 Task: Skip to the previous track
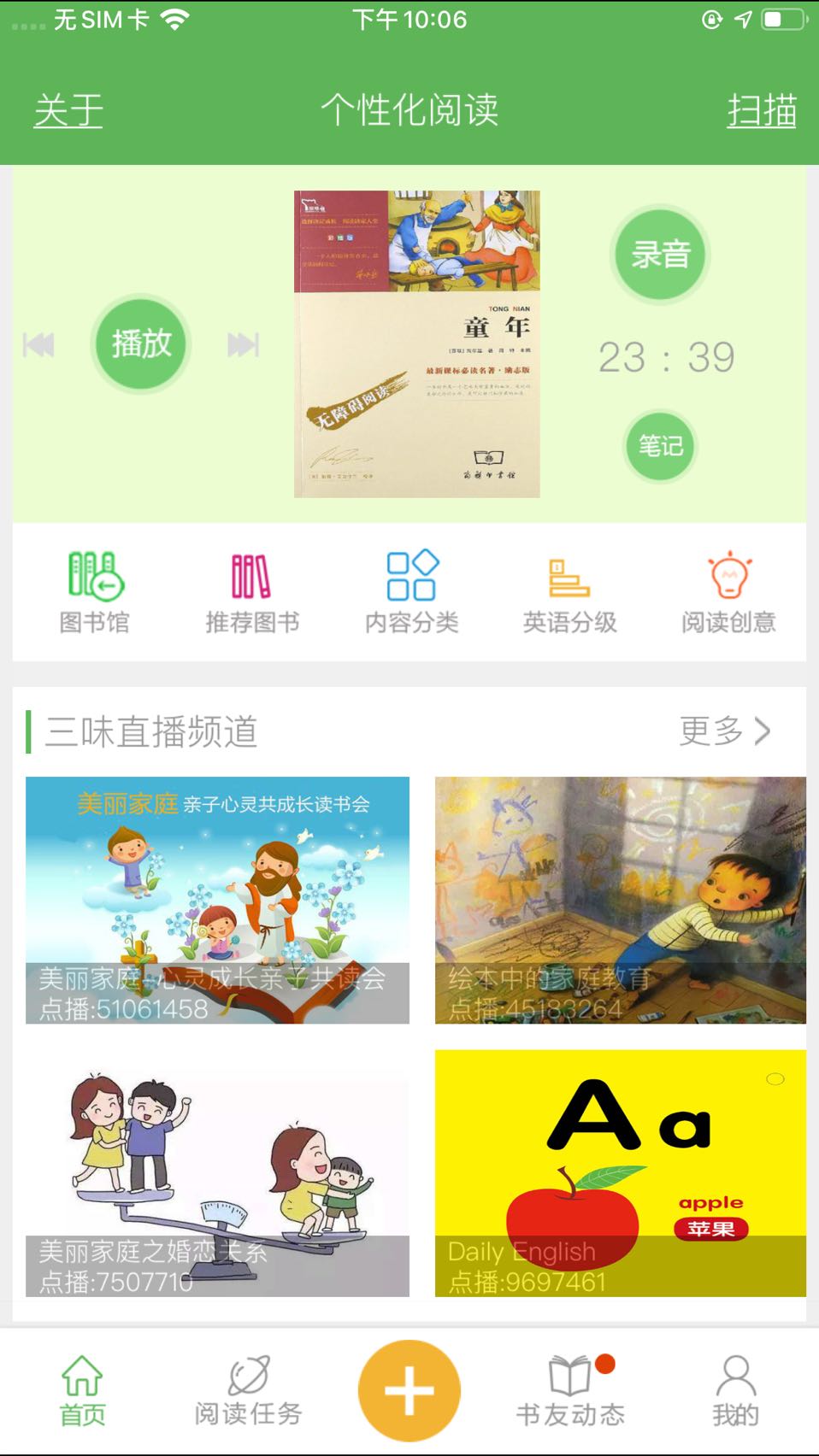click(x=38, y=345)
